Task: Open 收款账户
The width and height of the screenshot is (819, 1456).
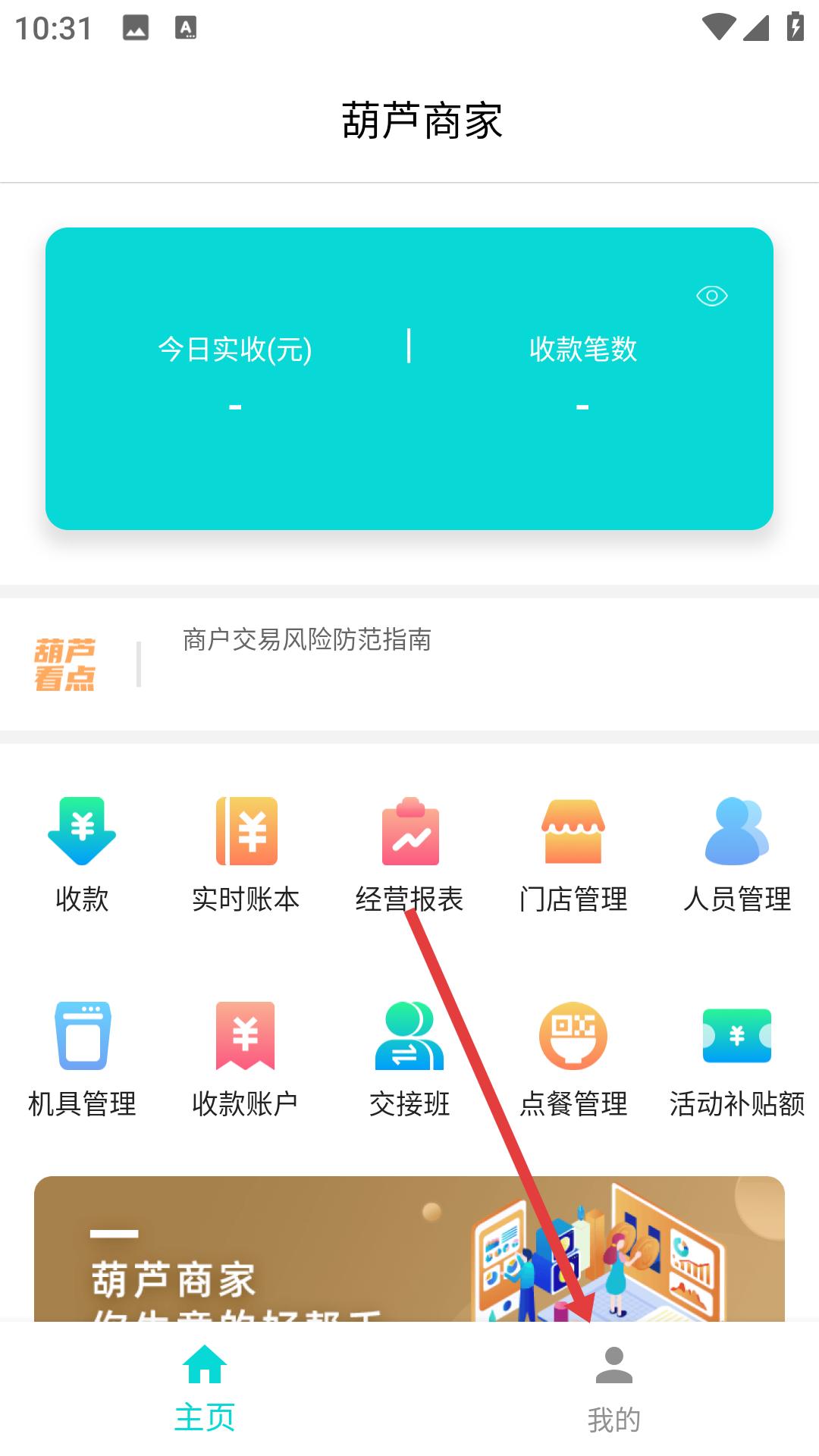Action: [246, 1059]
